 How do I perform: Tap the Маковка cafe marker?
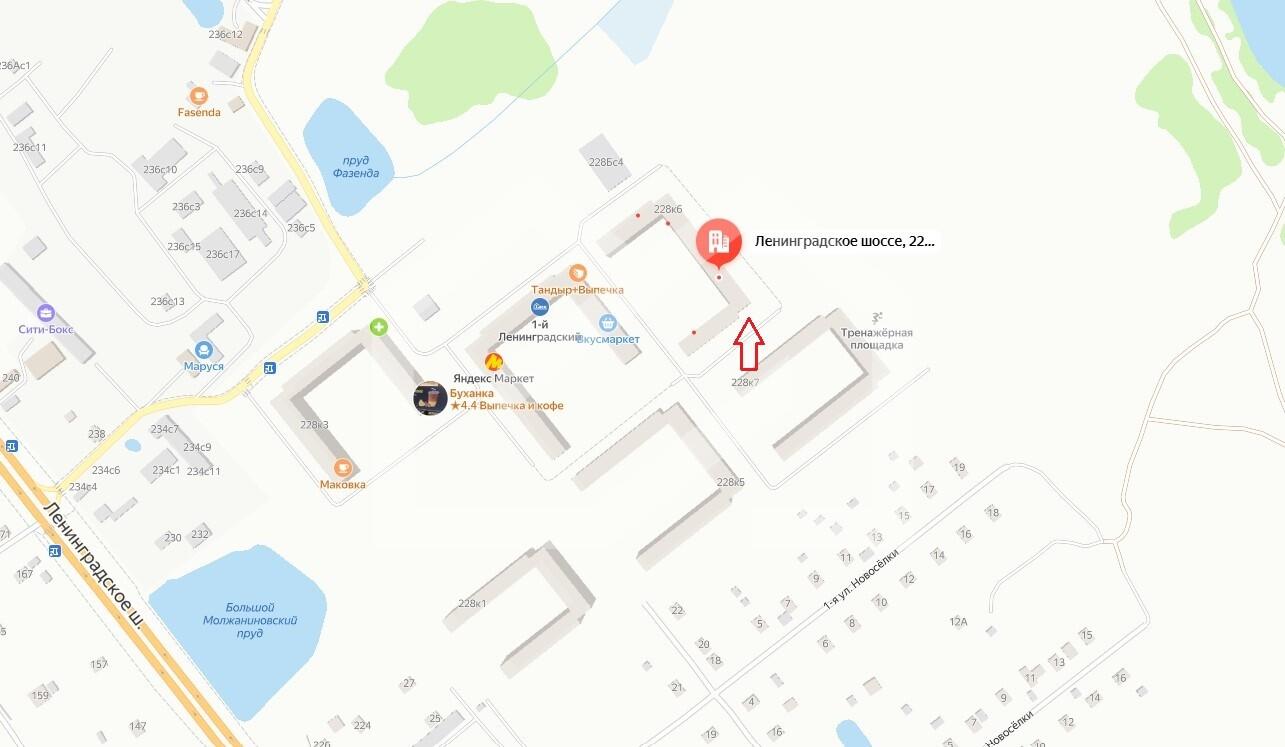coord(342,468)
